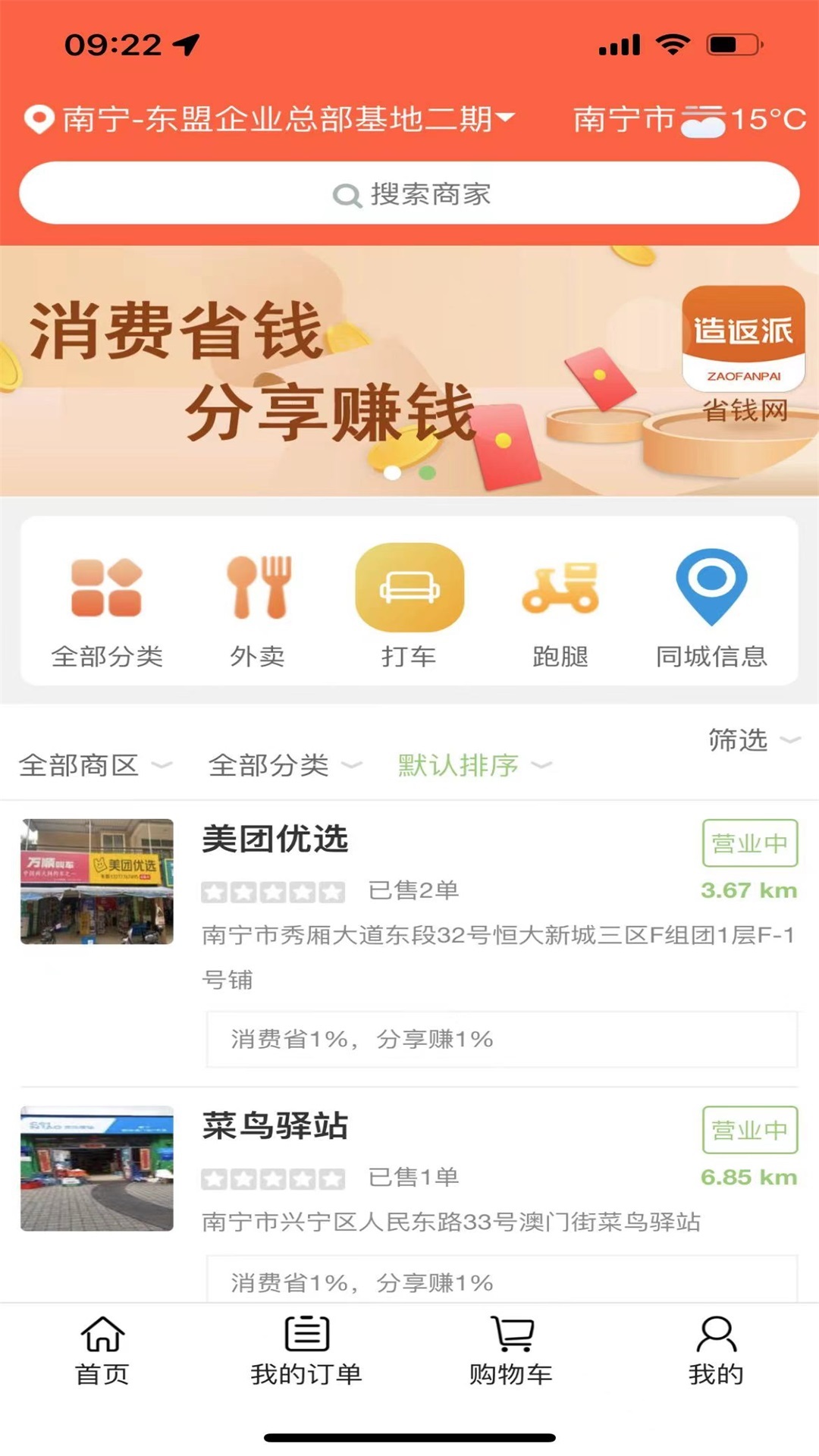Change 默认排序 sort order
Viewport: 819px width, 1456px height.
[474, 765]
